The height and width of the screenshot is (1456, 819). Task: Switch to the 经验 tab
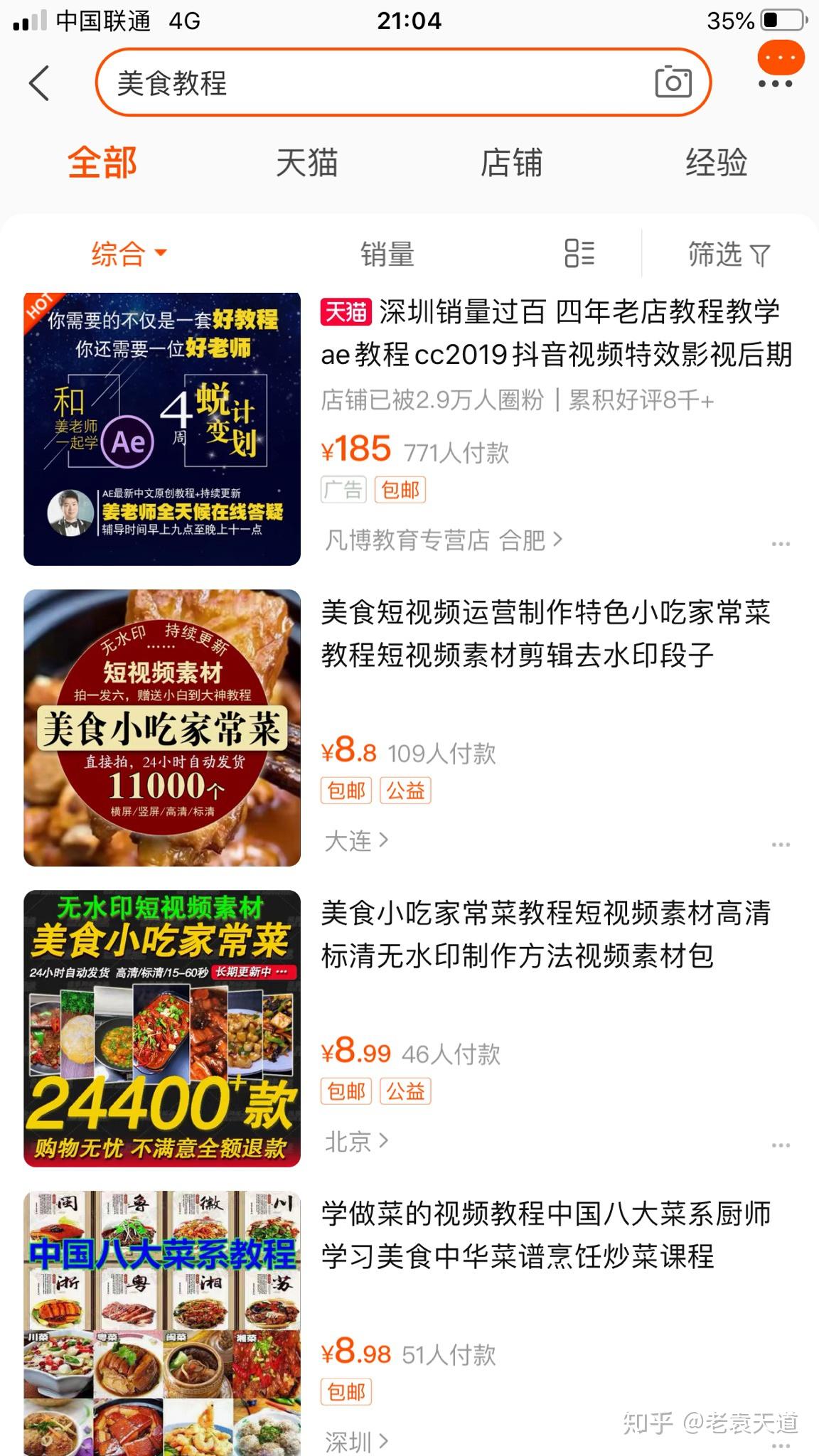click(716, 163)
